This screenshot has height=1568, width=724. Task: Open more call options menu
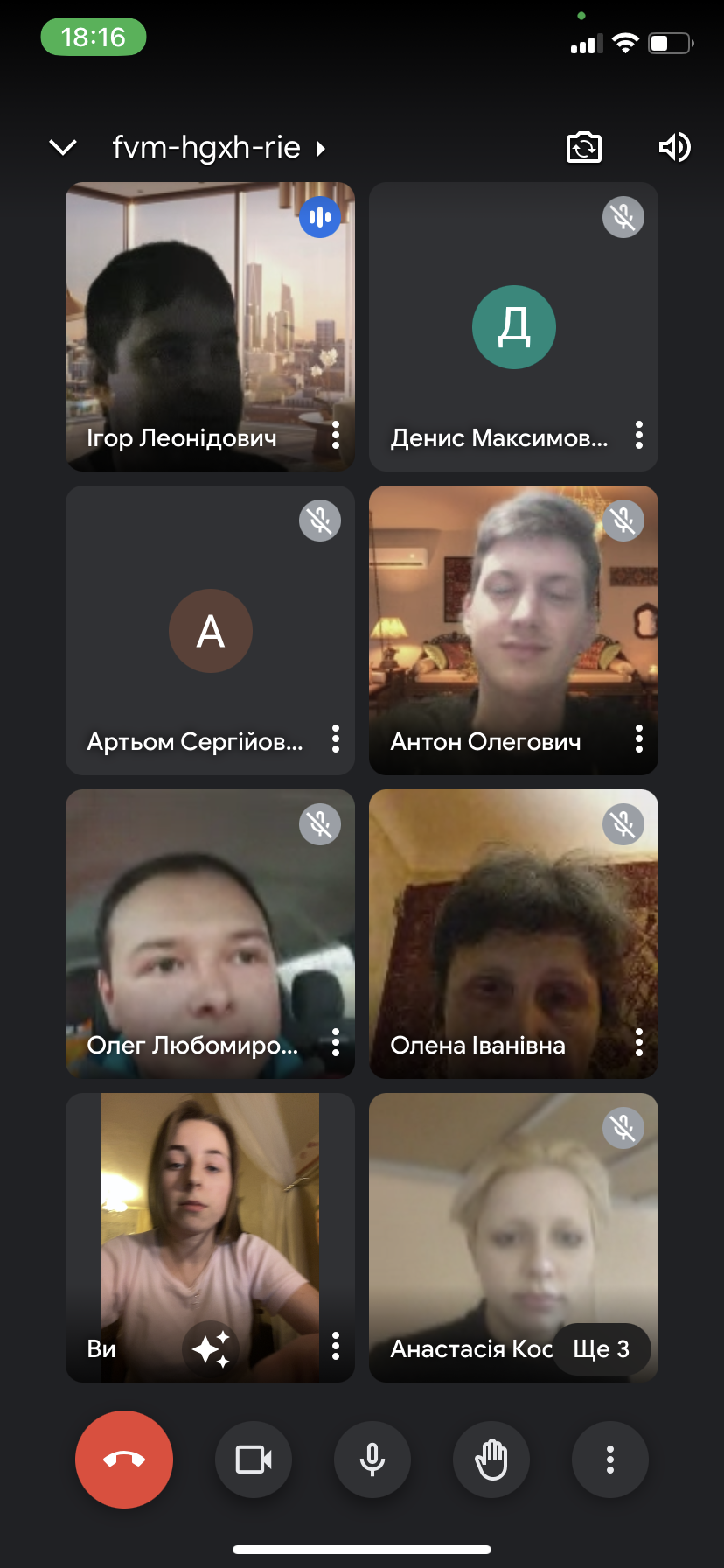coord(610,1459)
